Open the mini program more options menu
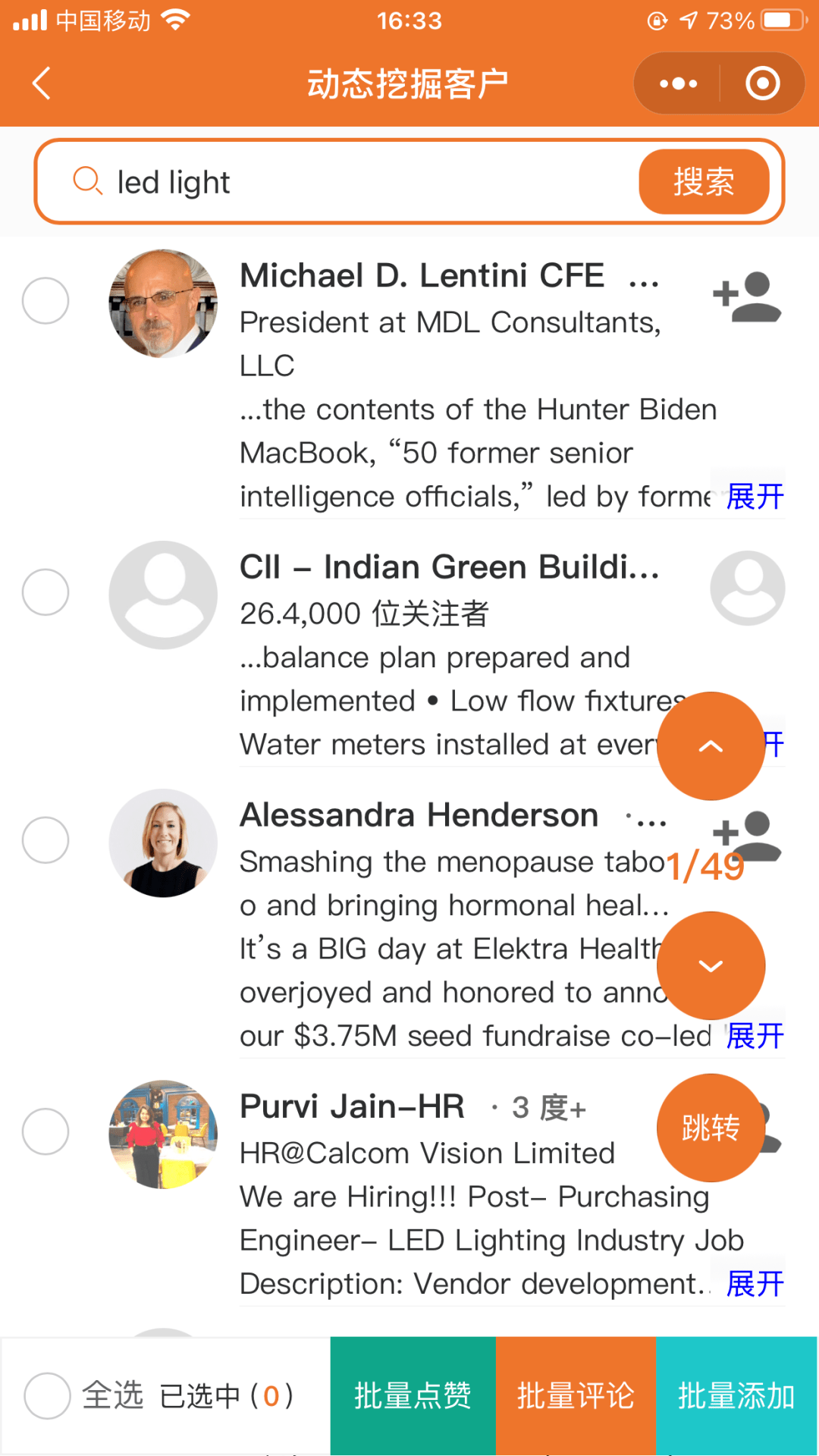Viewport: 819px width, 1456px height. pyautogui.click(x=678, y=83)
